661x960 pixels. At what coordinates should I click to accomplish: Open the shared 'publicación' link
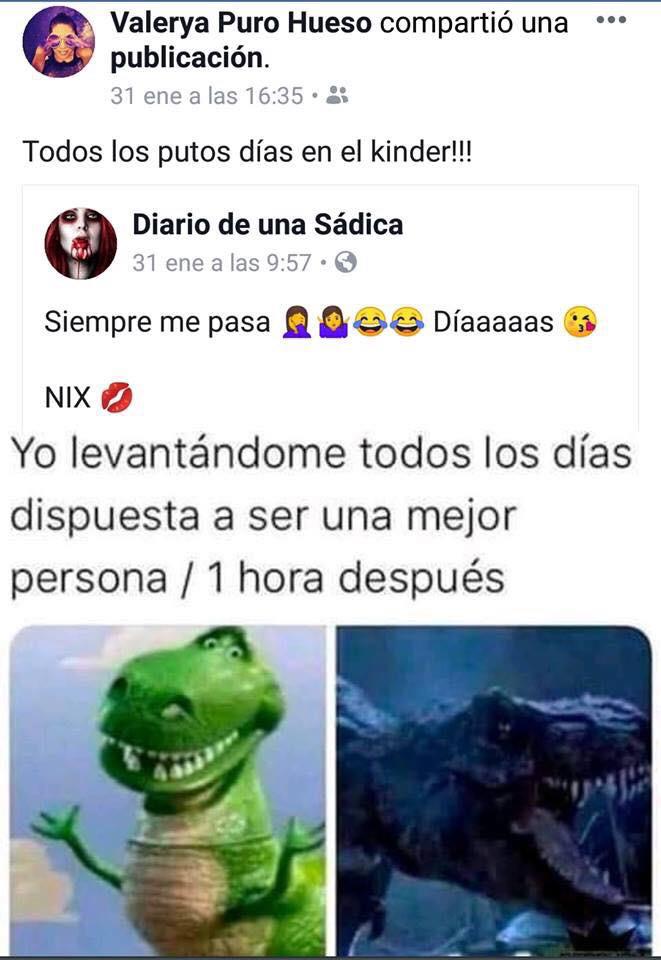(188, 59)
